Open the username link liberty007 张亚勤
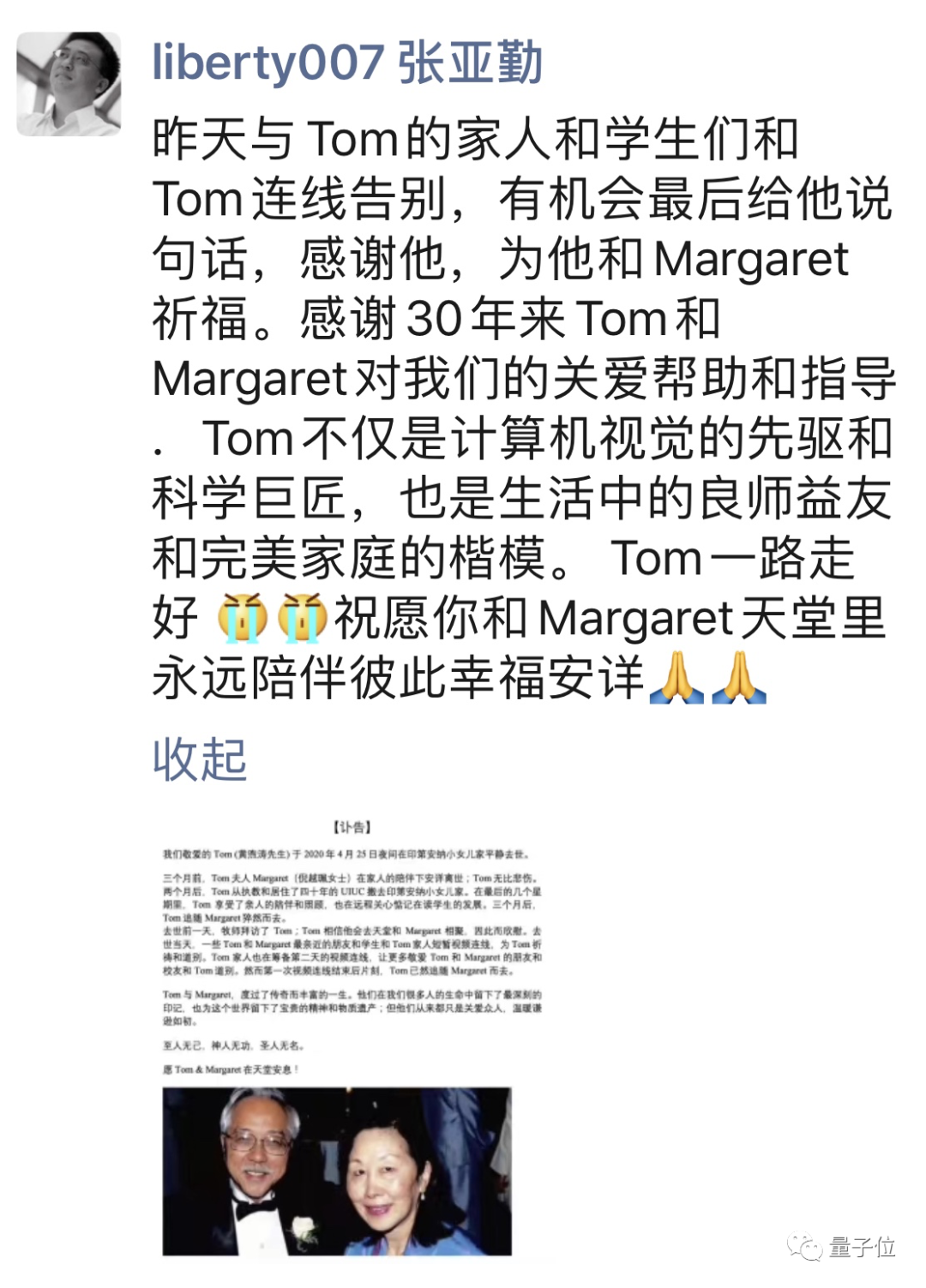 point(347,63)
